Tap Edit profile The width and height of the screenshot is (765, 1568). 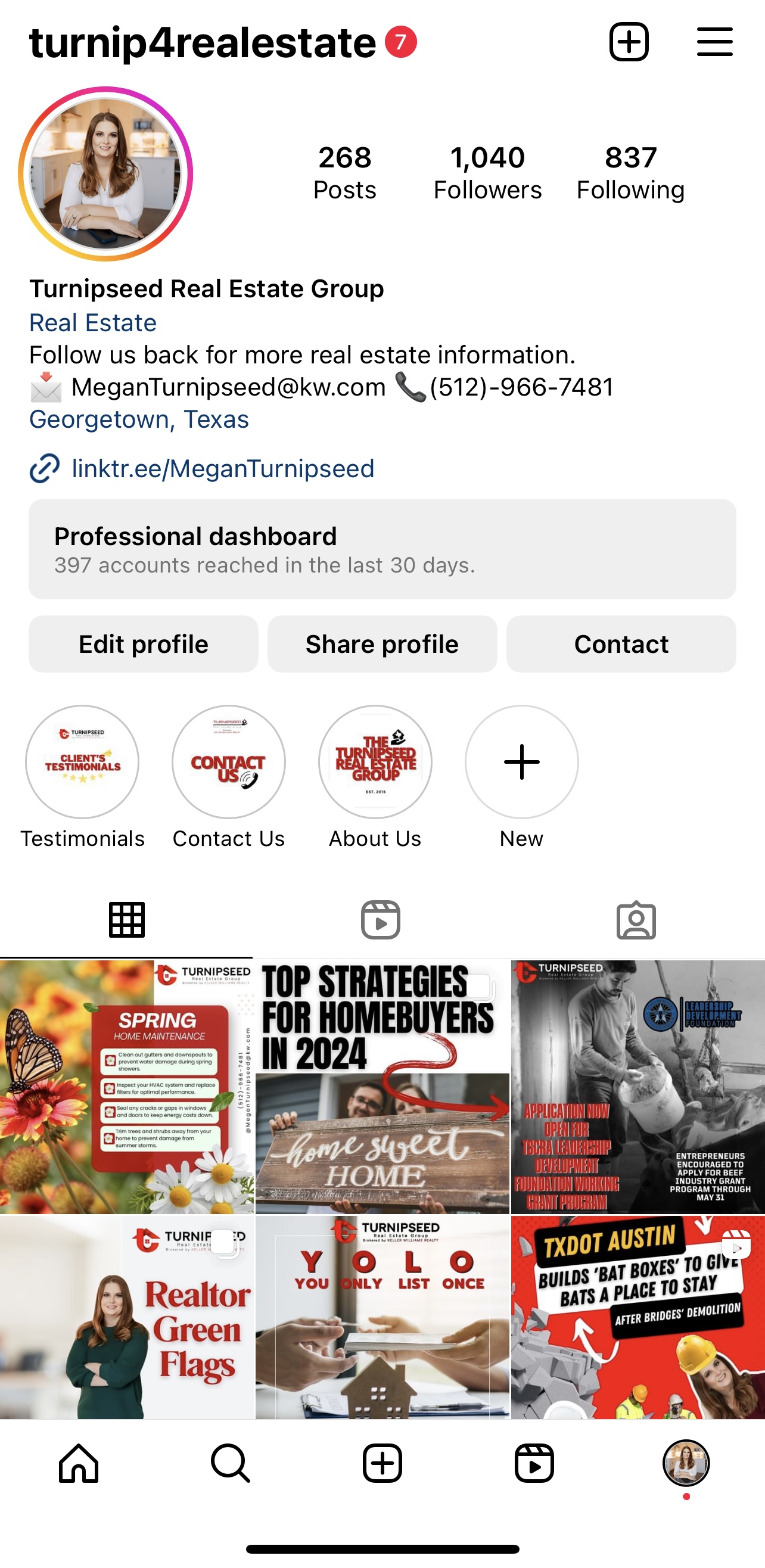tap(144, 644)
